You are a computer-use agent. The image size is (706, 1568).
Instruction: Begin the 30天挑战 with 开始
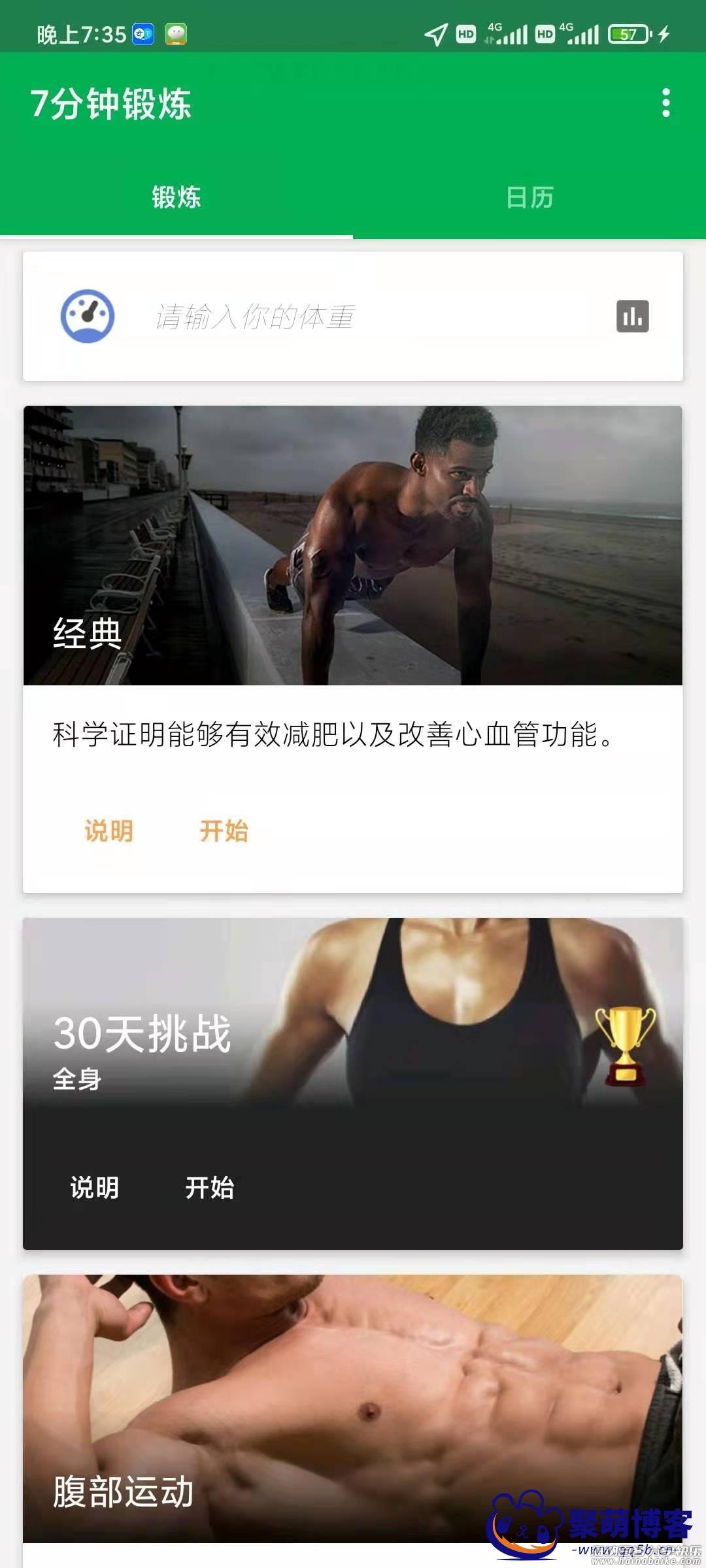[x=209, y=1187]
